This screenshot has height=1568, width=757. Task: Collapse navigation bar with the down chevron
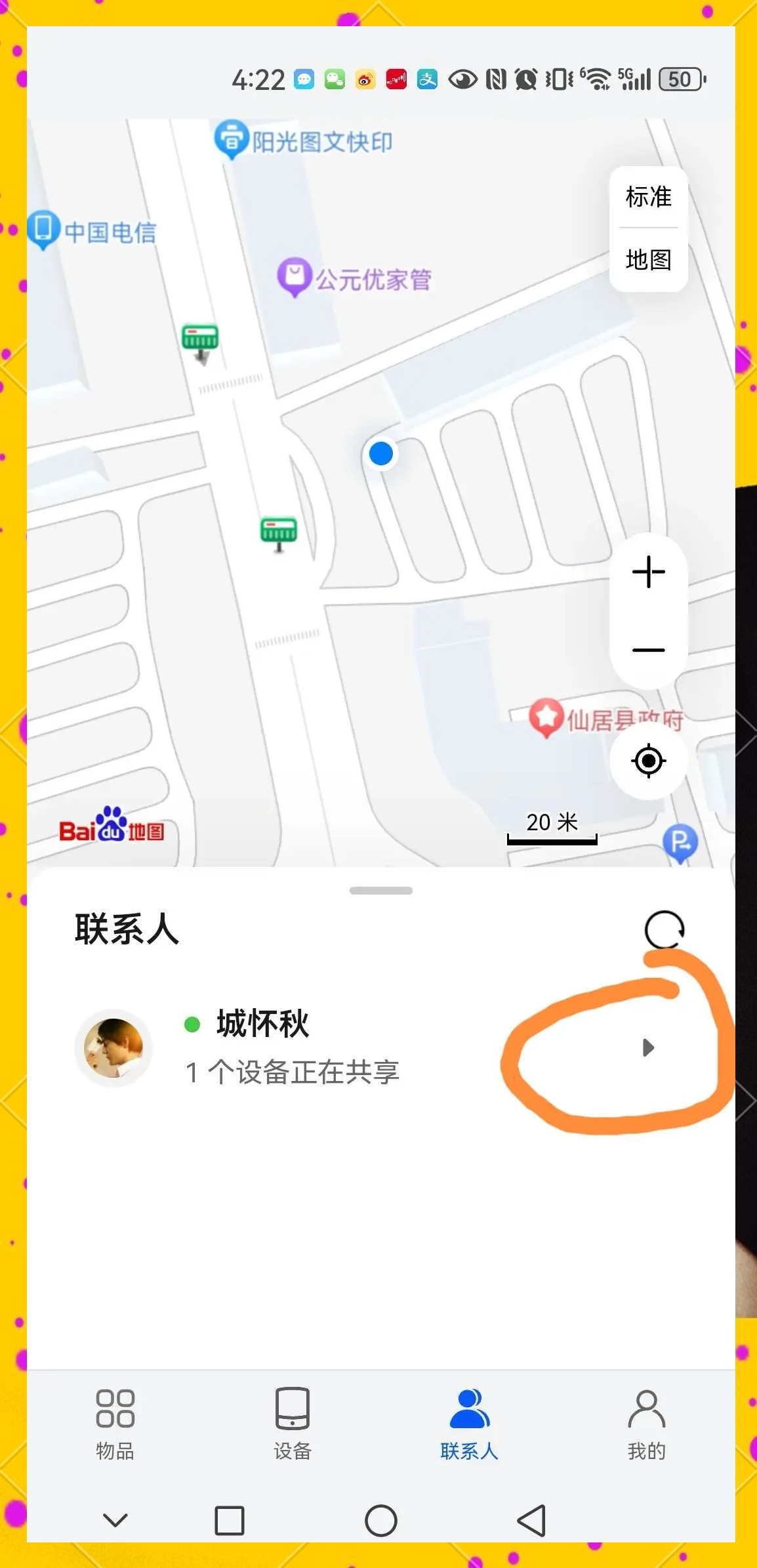click(115, 1521)
